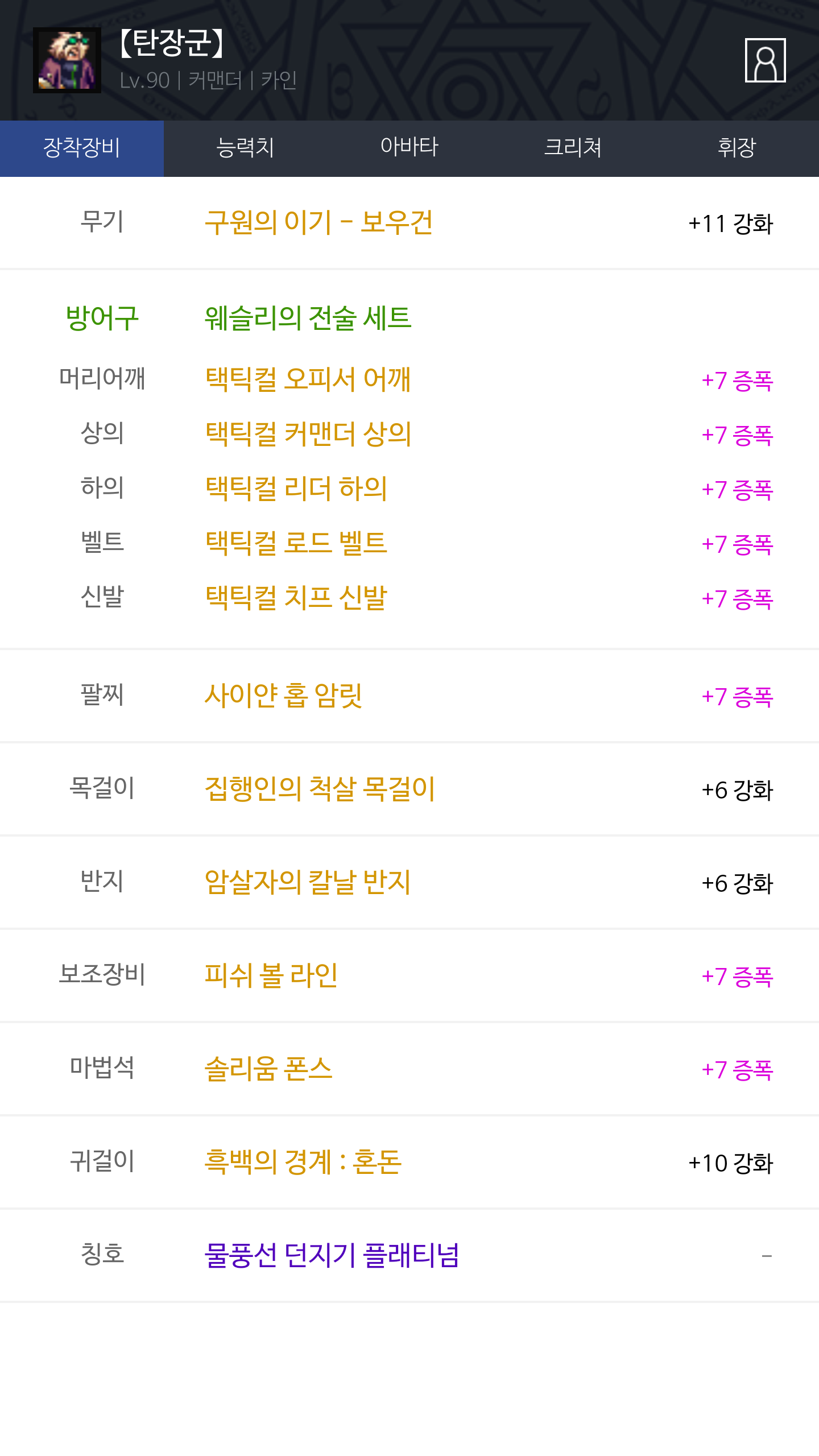The image size is (819, 1456).
Task: Open bracelet 사이얀 홉 암릿
Action: coord(283,696)
